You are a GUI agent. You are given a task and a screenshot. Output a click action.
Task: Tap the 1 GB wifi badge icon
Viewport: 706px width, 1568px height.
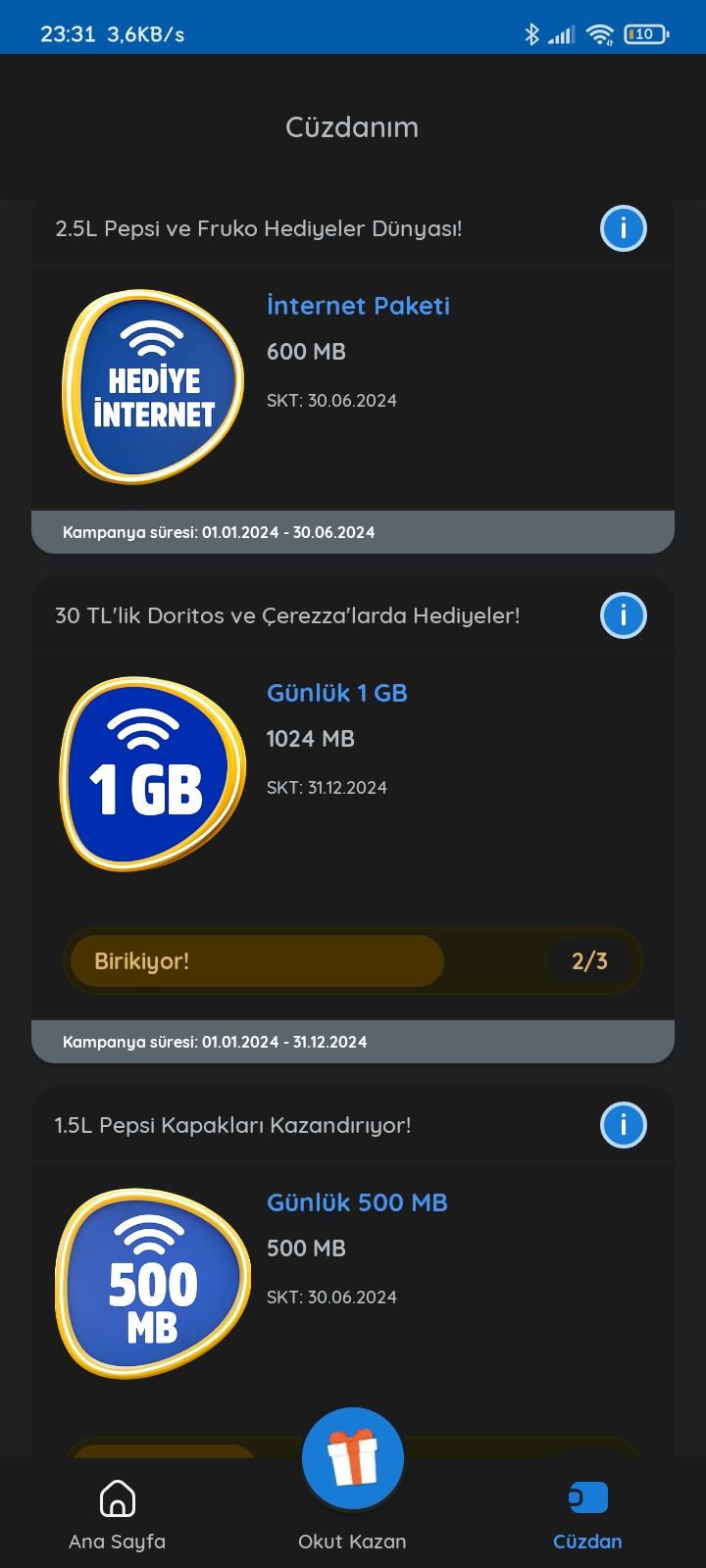(x=150, y=769)
